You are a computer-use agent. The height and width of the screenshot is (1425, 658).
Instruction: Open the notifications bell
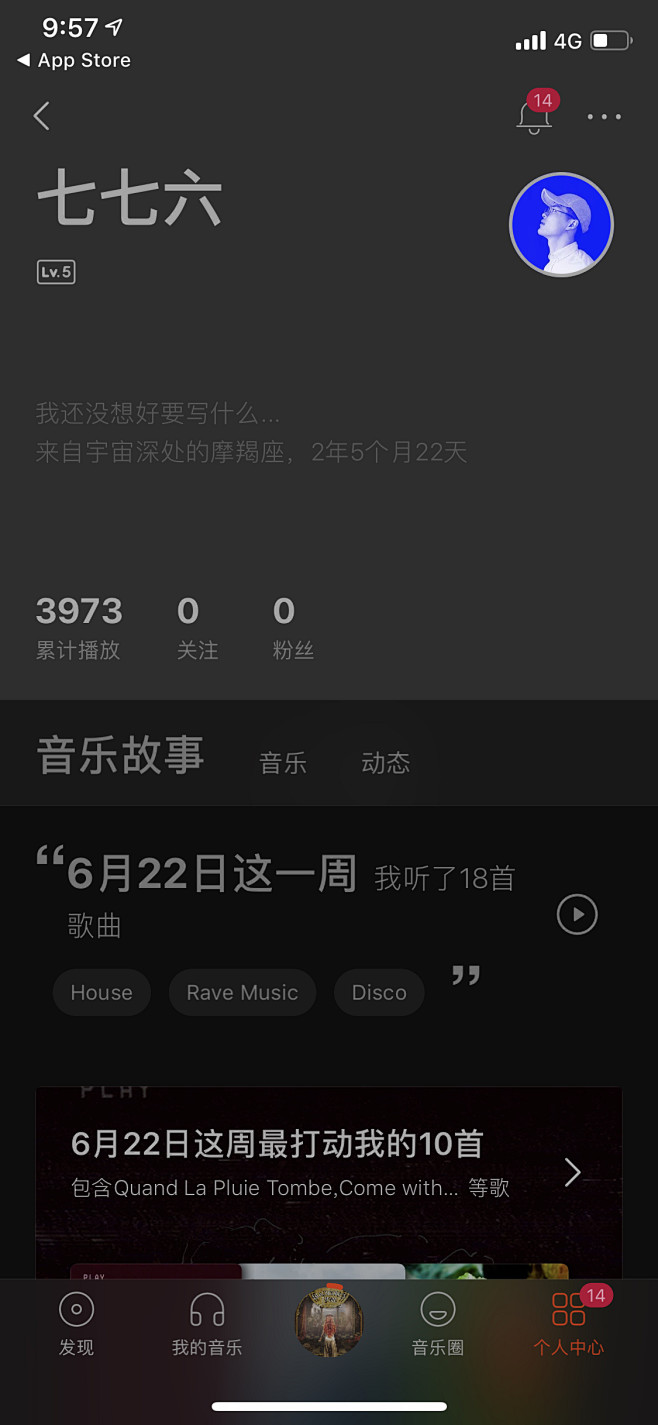(534, 117)
